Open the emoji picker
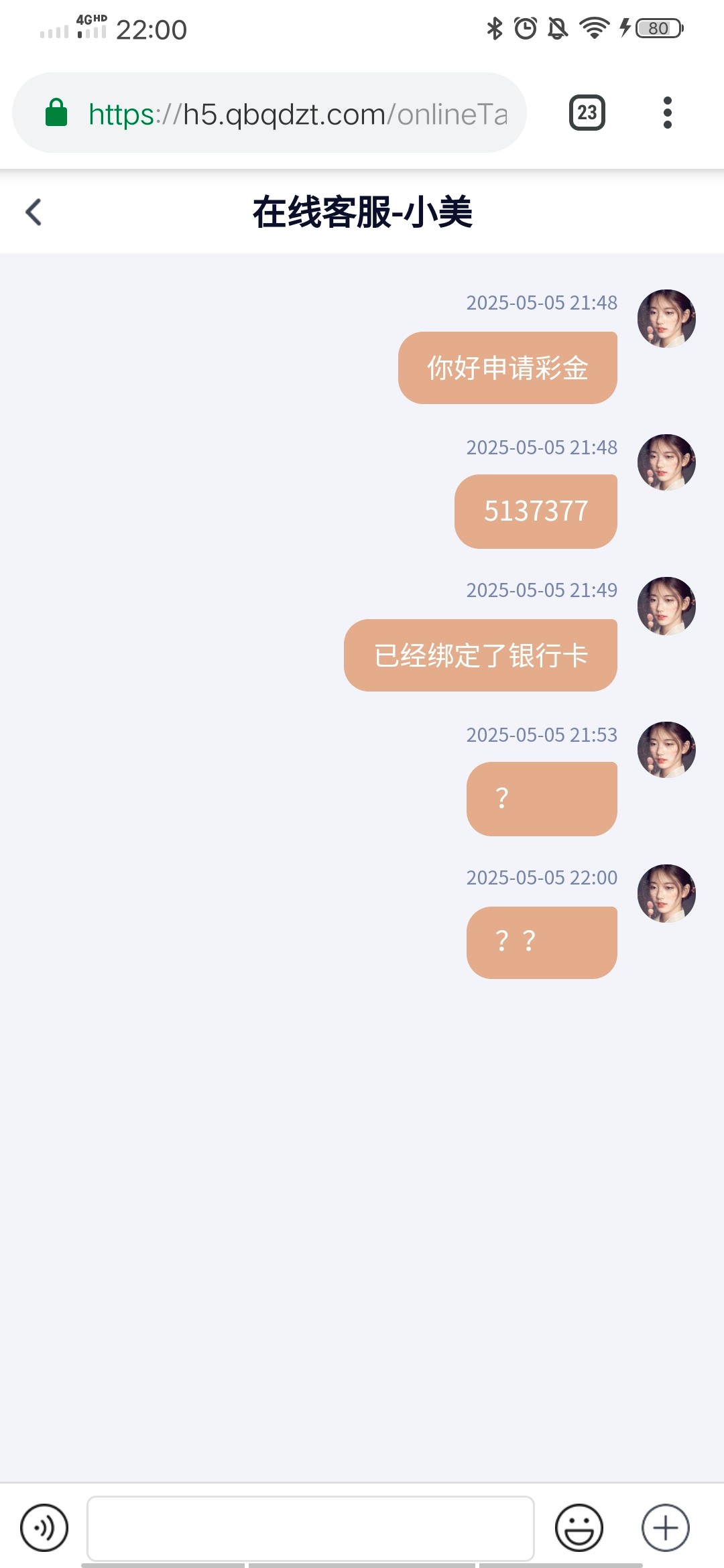Screen dimensions: 724x1568 coord(579,1528)
